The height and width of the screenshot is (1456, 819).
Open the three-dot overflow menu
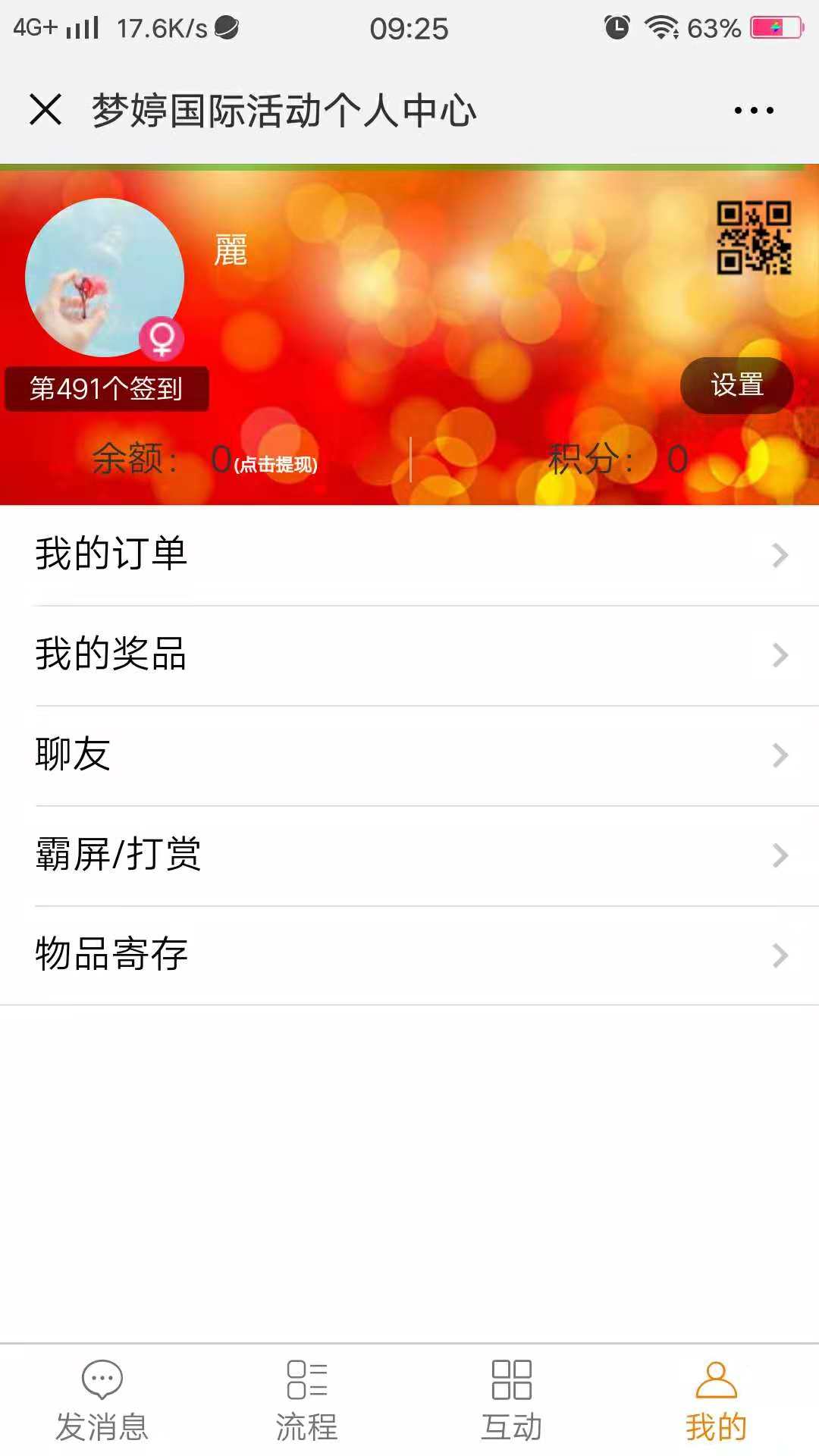tap(753, 111)
